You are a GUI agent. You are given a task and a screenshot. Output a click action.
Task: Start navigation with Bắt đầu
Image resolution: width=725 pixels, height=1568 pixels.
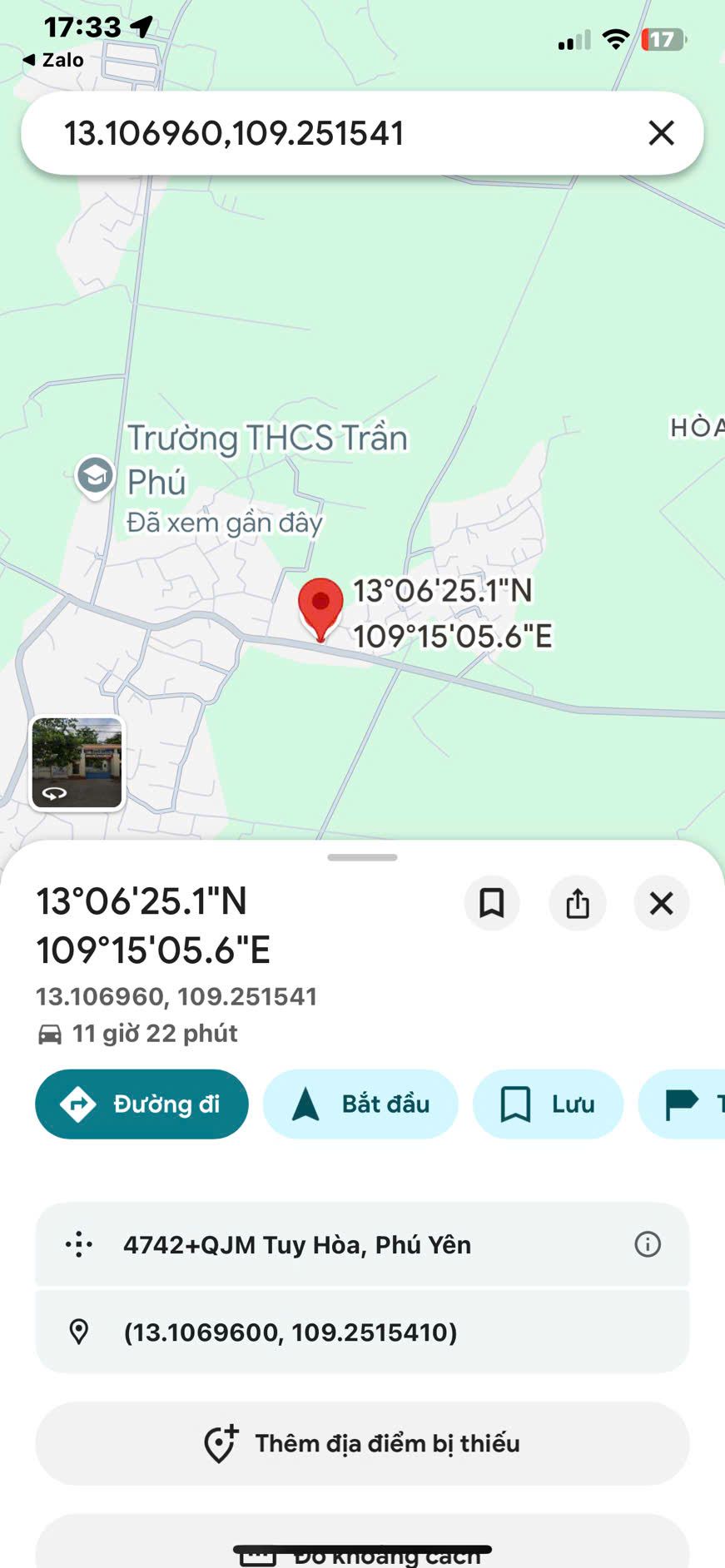tap(360, 1104)
